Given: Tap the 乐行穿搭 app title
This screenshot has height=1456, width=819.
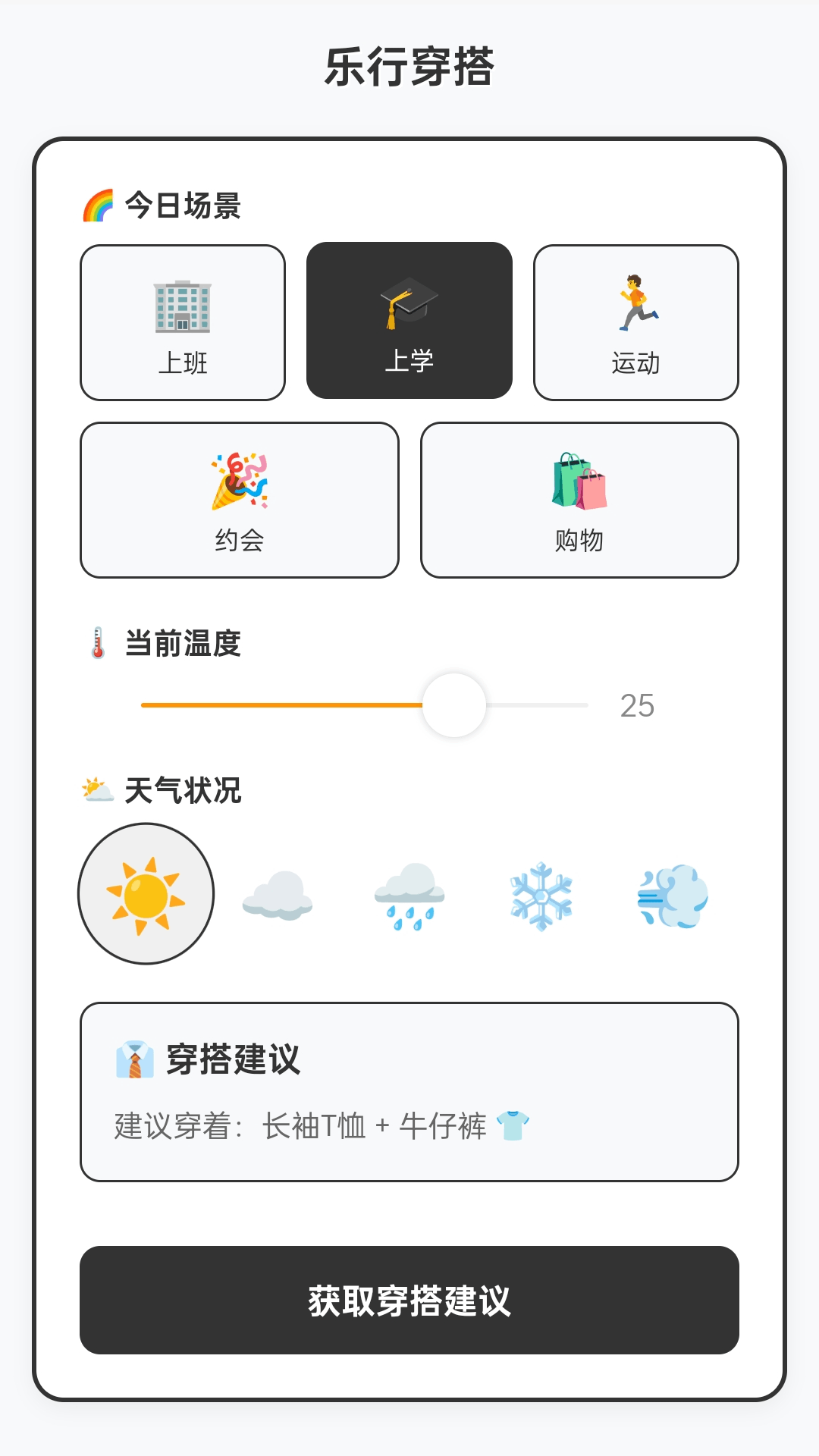Looking at the screenshot, I should [409, 67].
